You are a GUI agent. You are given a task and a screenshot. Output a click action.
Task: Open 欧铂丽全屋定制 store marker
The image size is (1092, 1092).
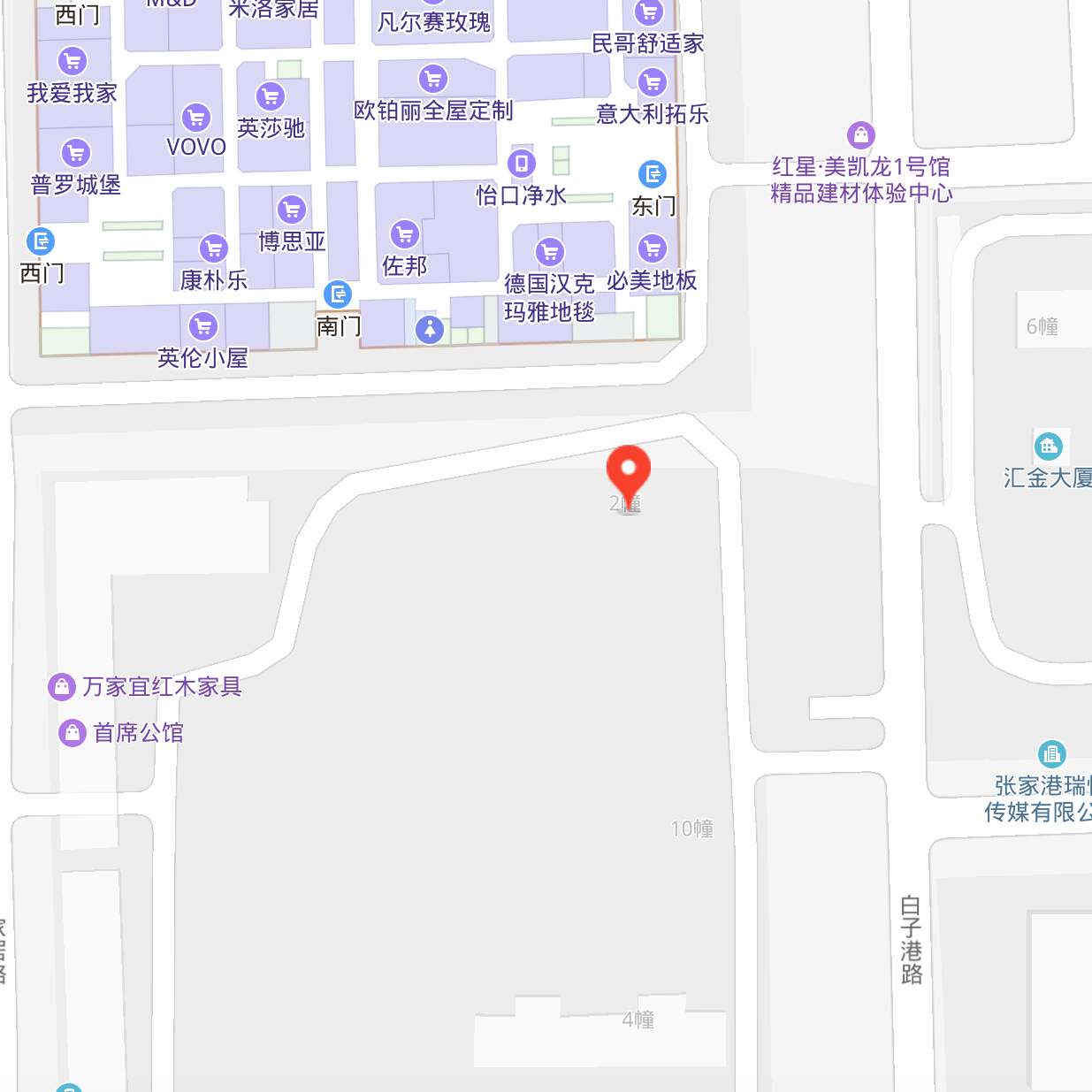pyautogui.click(x=433, y=79)
